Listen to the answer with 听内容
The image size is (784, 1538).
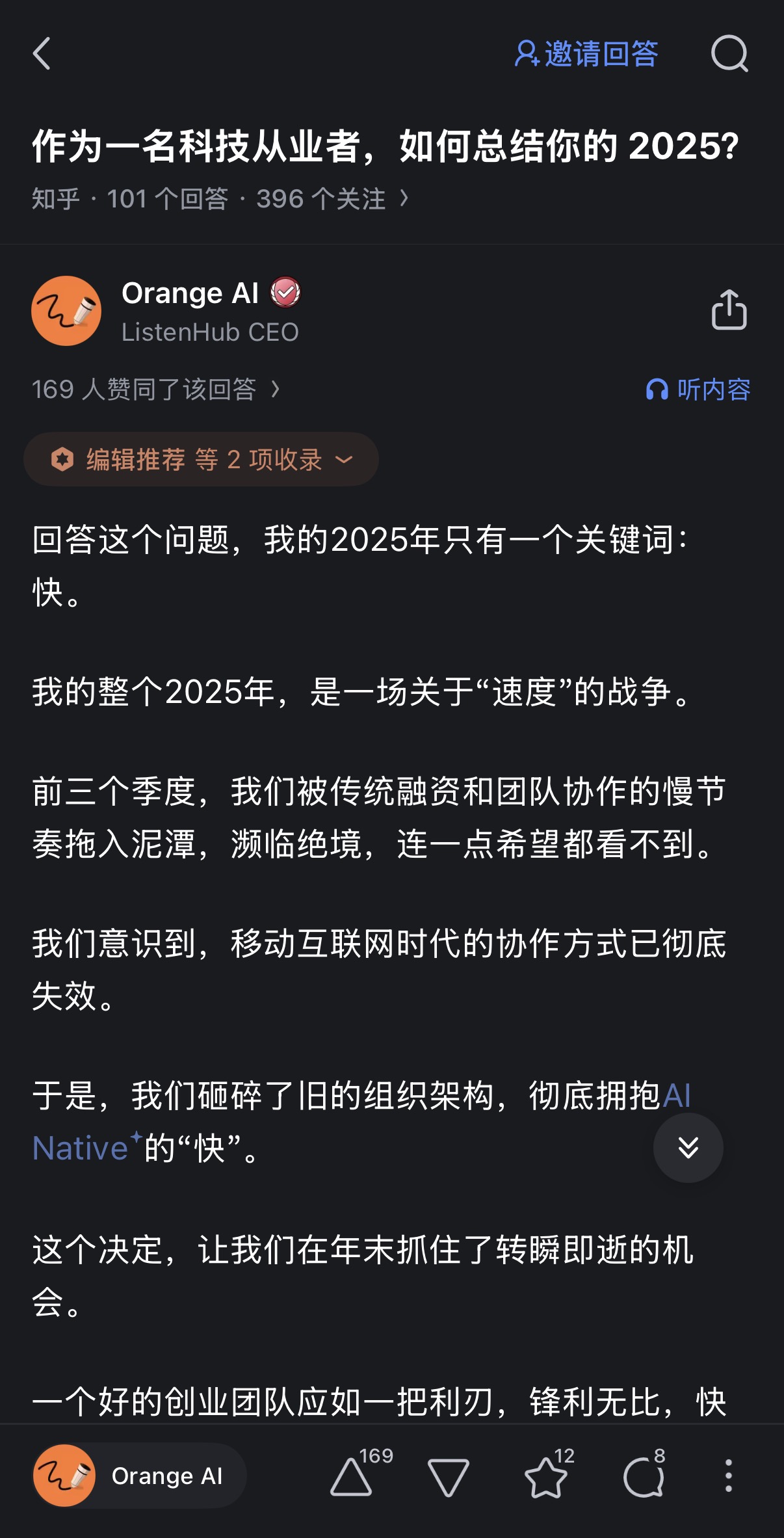(x=698, y=390)
